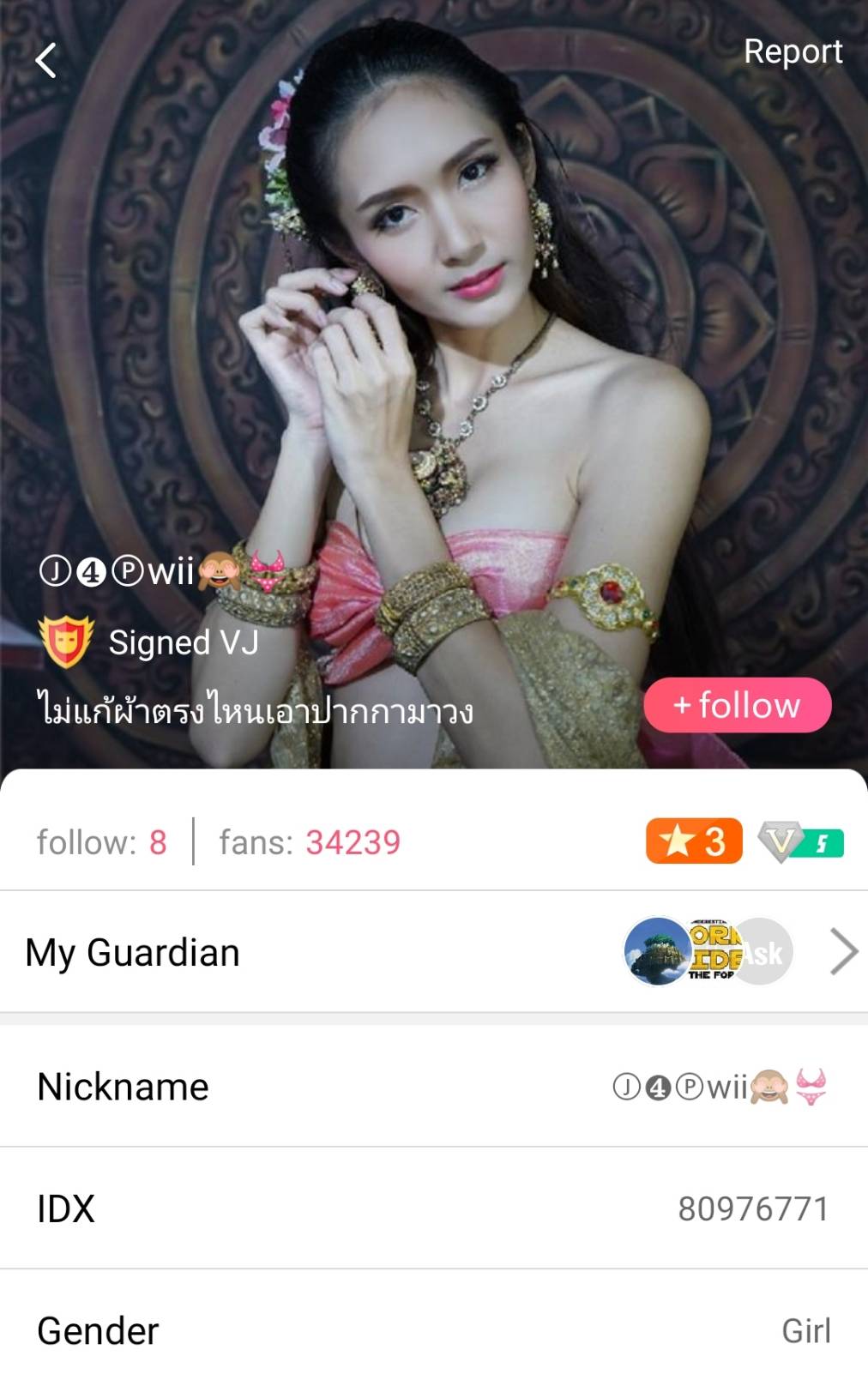
Task: View the fans list
Action: (310, 842)
